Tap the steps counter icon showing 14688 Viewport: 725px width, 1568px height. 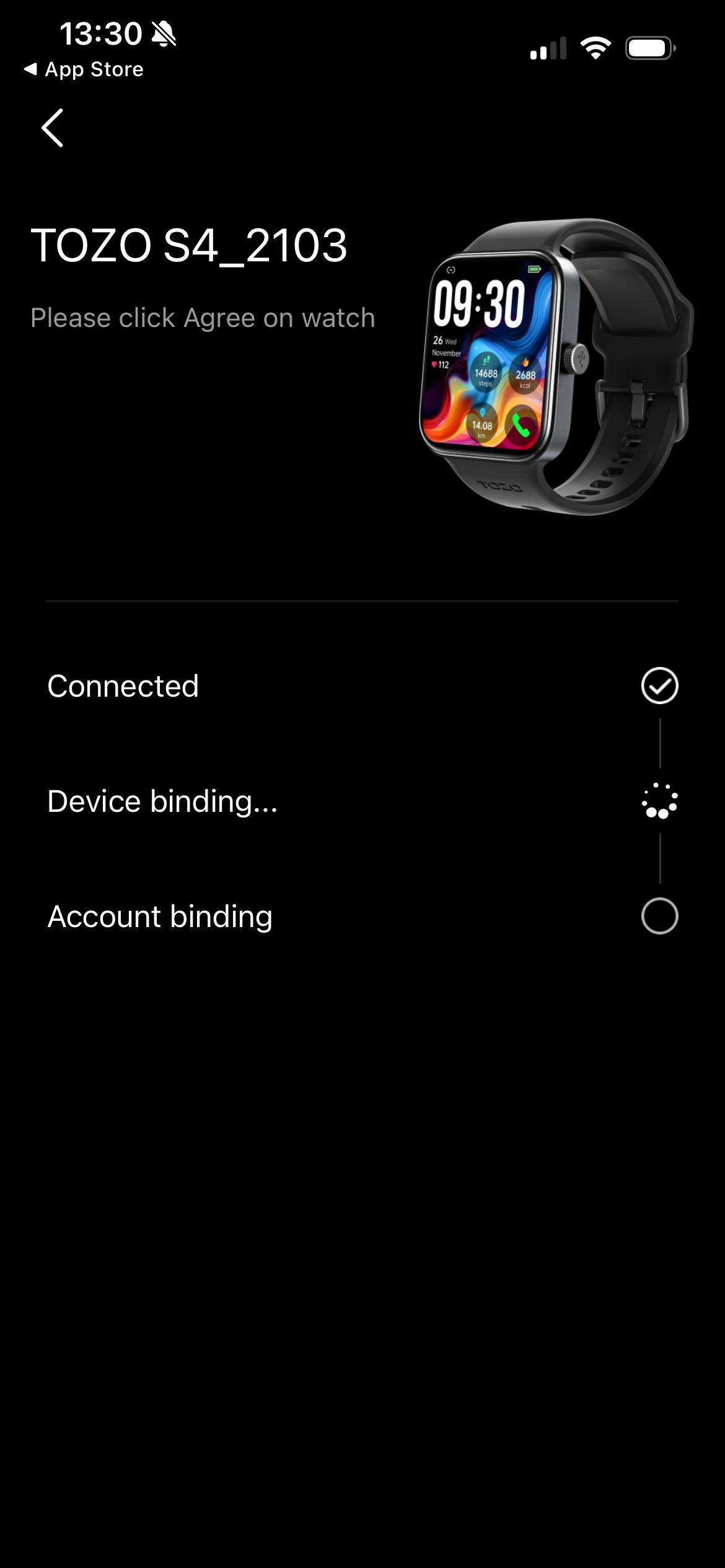pos(485,375)
